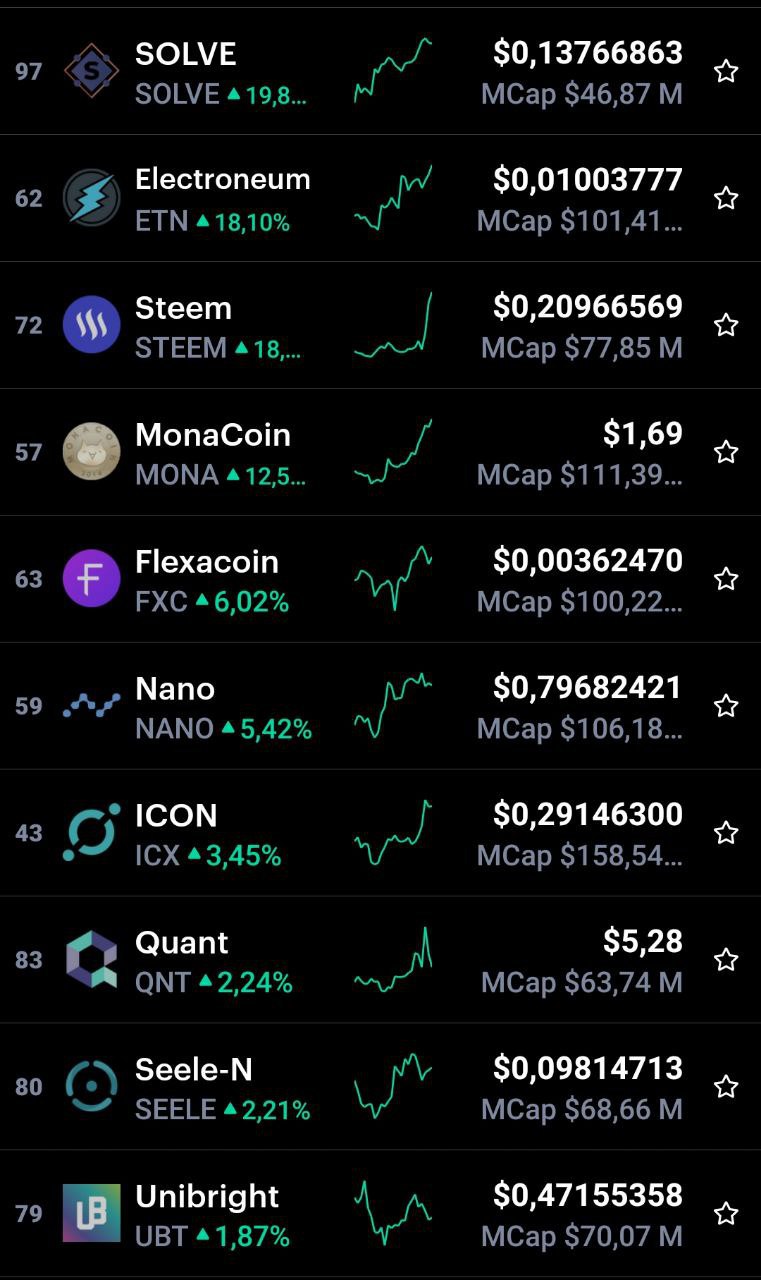The width and height of the screenshot is (761, 1280).
Task: Mark Flexacoin as favorite
Action: click(x=726, y=579)
